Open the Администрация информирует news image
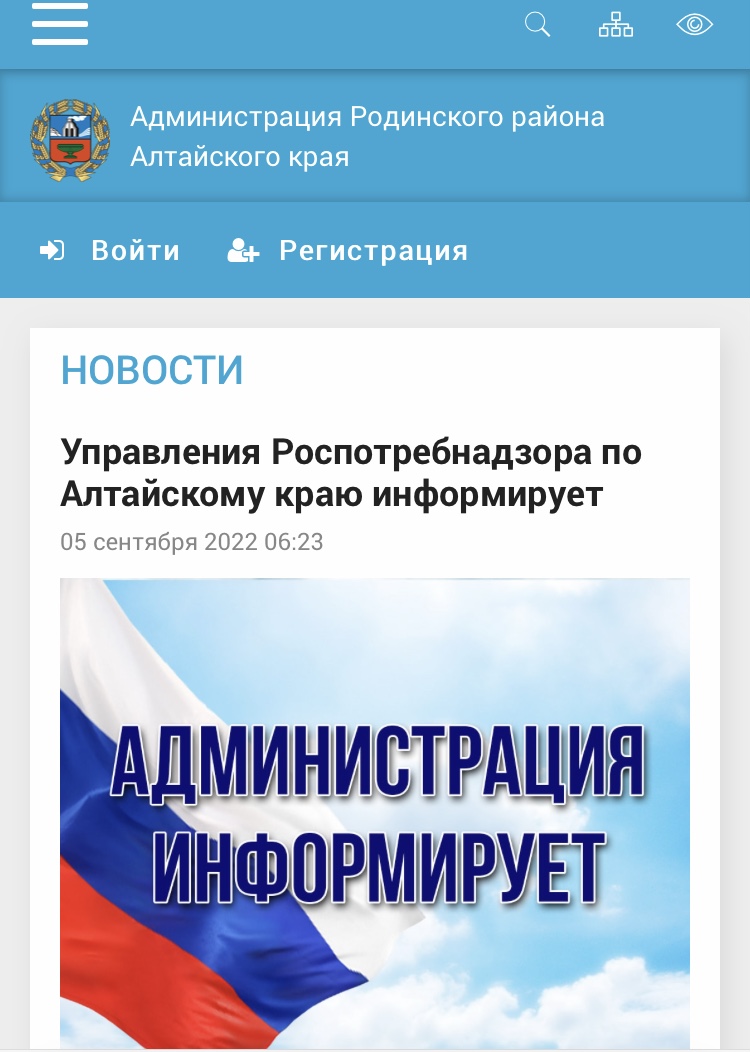 (x=375, y=810)
